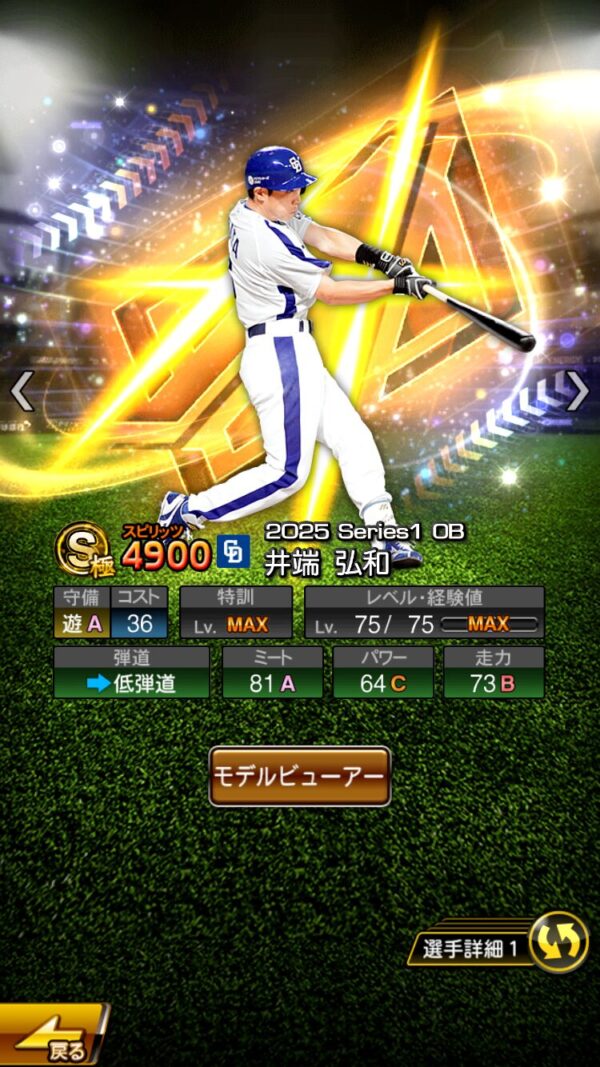This screenshot has width=600, height=1067.
Task: Open the モデルビューアー model viewer
Action: coord(299,776)
